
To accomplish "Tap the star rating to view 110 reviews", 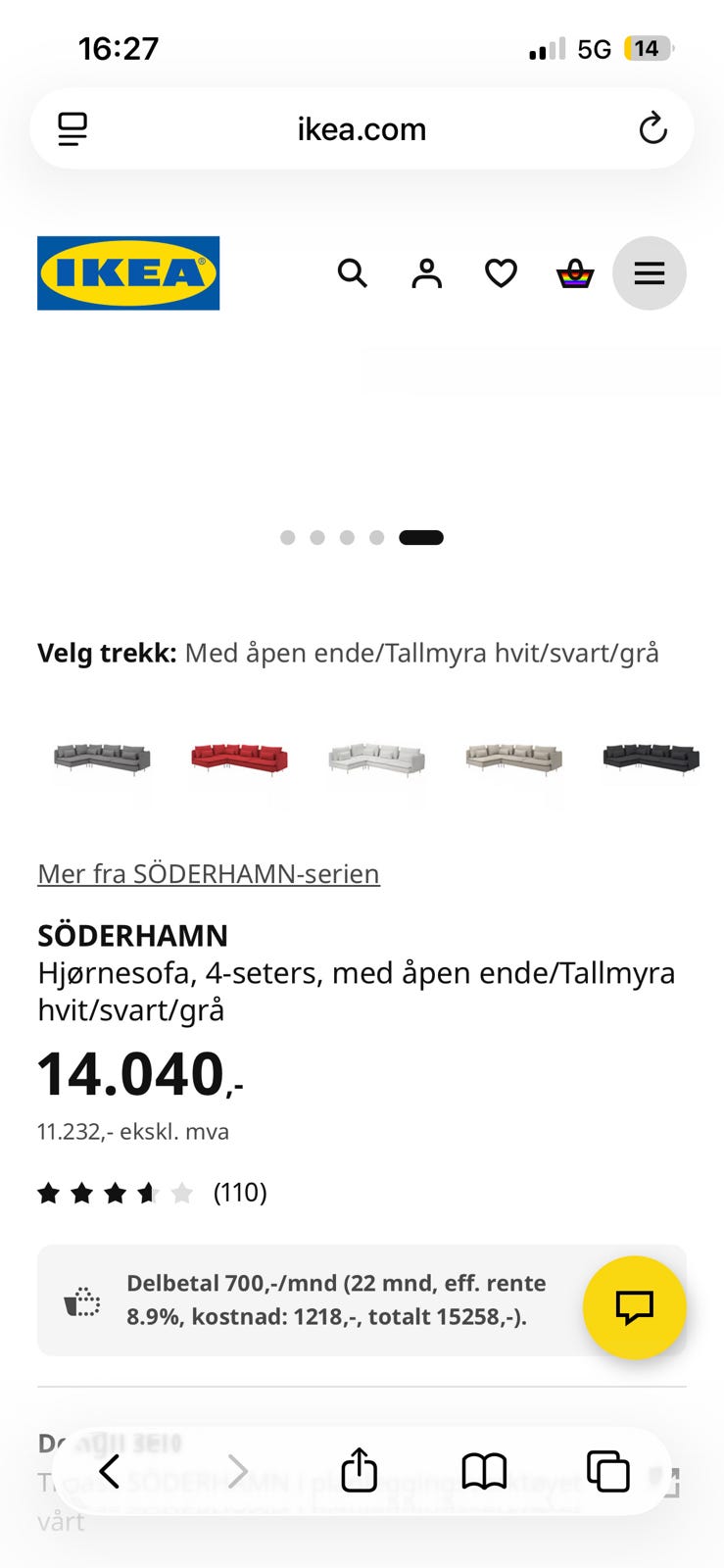I will point(116,1193).
